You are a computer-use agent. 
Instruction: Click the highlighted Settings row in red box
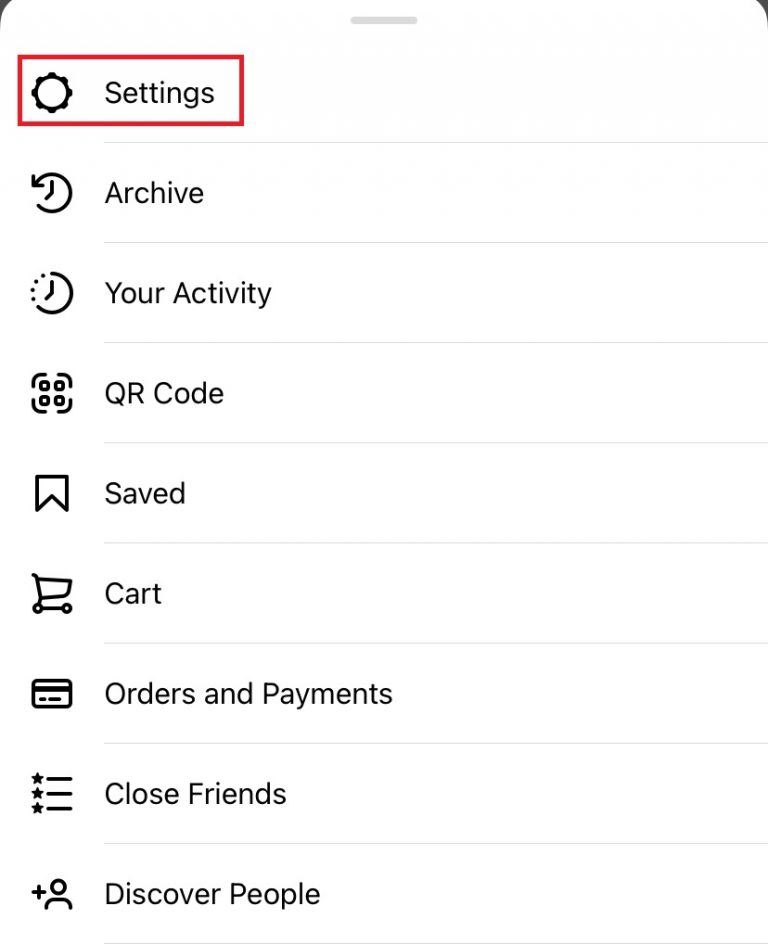130,90
